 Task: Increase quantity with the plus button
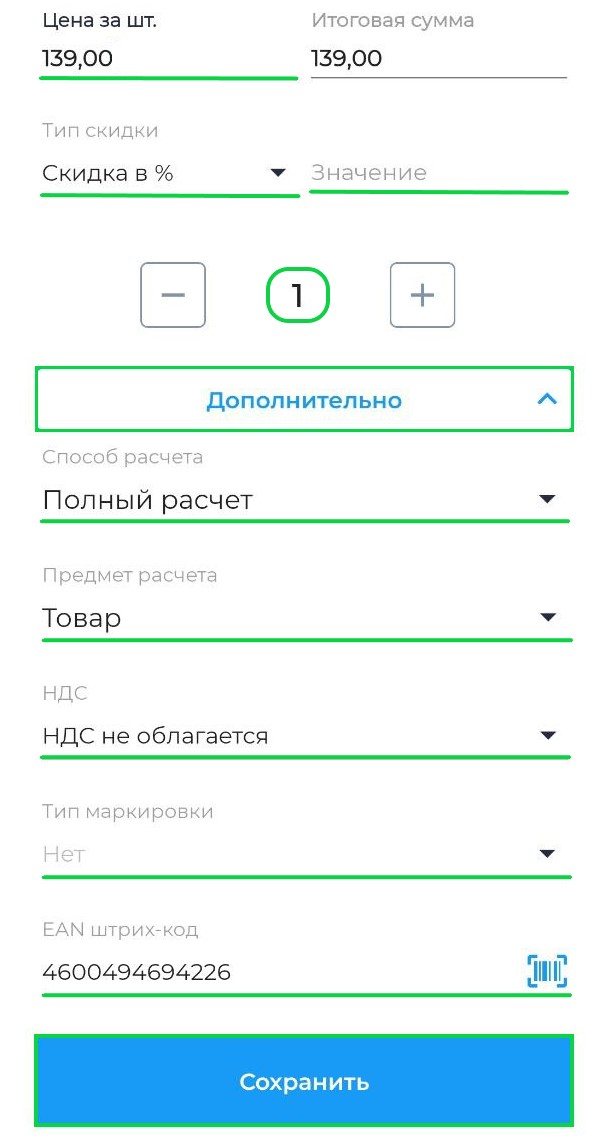[x=422, y=295]
